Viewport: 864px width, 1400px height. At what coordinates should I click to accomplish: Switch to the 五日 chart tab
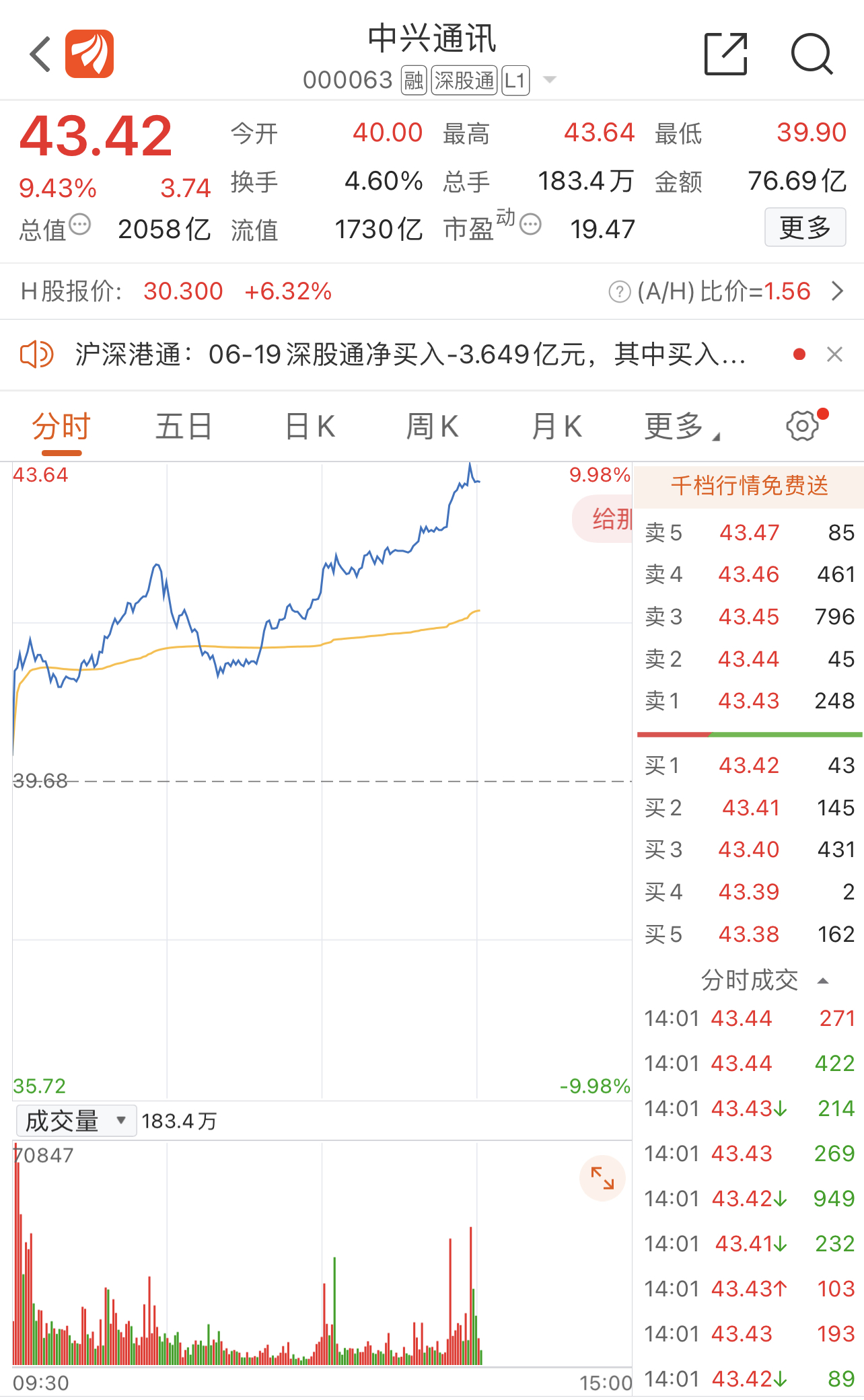[x=184, y=427]
